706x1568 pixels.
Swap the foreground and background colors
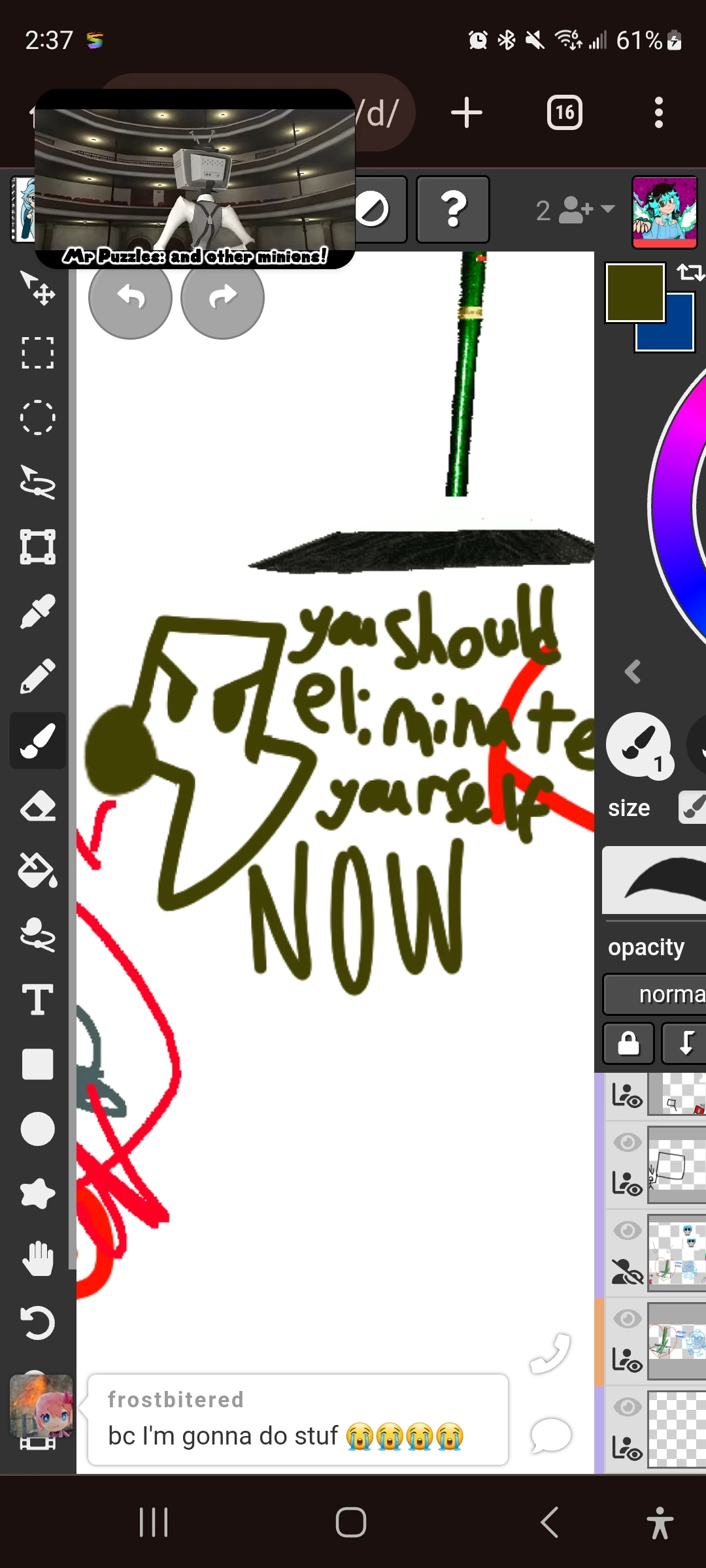690,272
